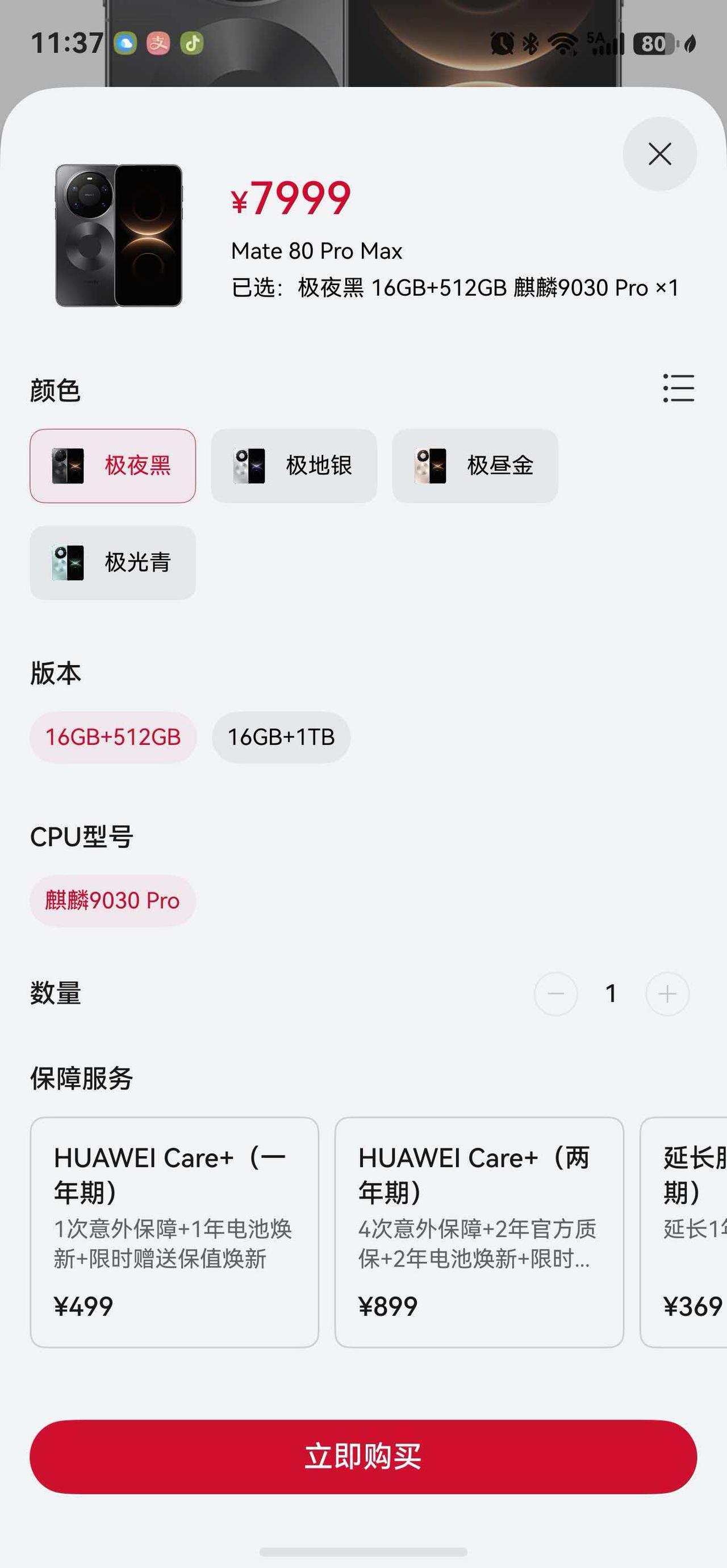The image size is (727, 1568).
Task: Tap the Douyin icon in the status bar
Action: point(191,44)
